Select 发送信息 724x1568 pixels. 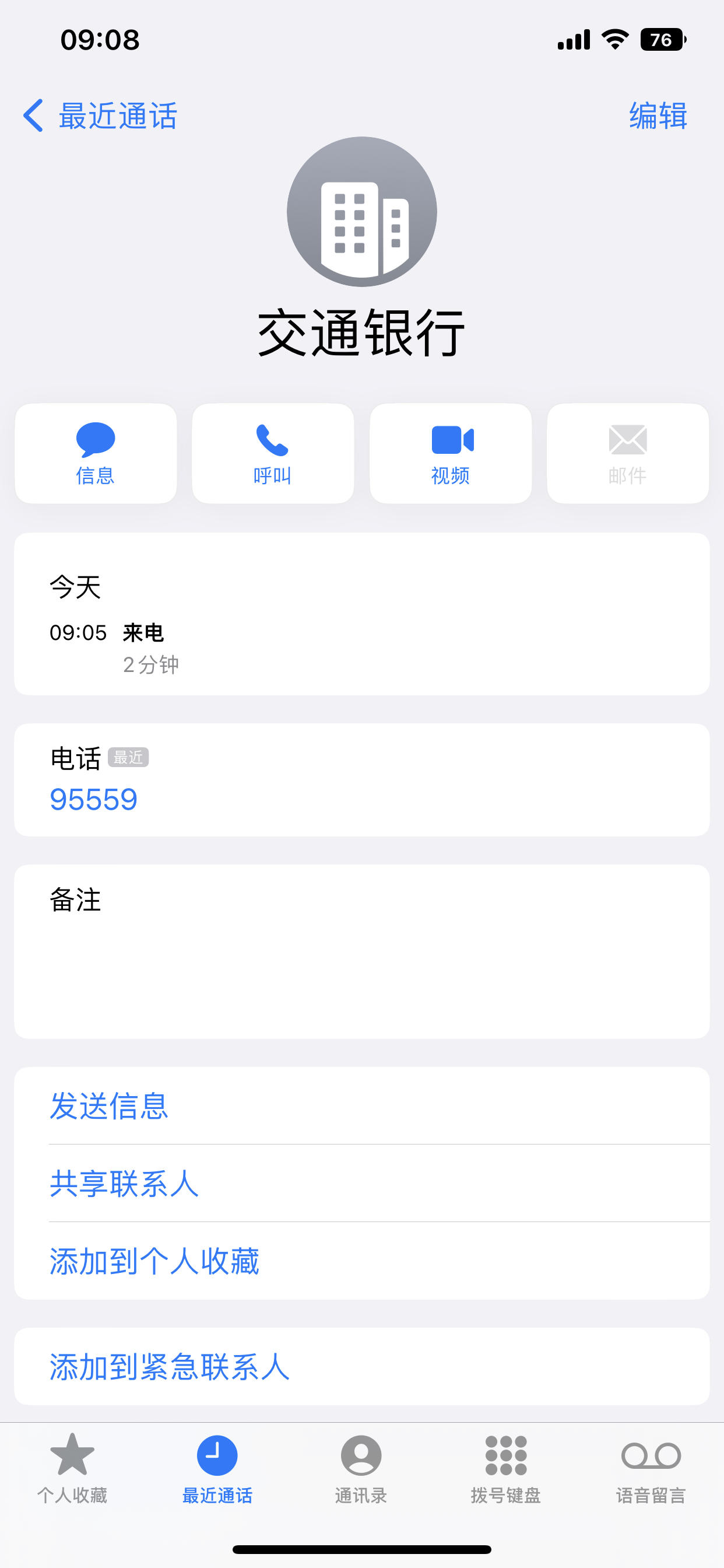click(x=362, y=1106)
